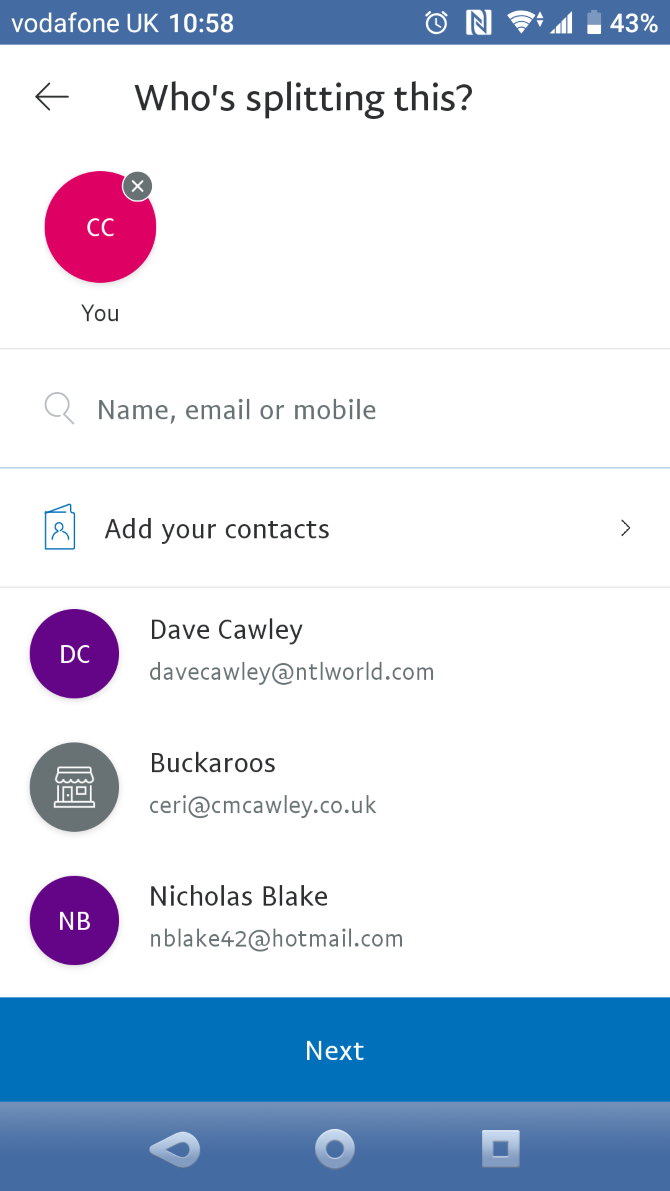Remove yourself from the split
The image size is (670, 1191).
pos(138,186)
